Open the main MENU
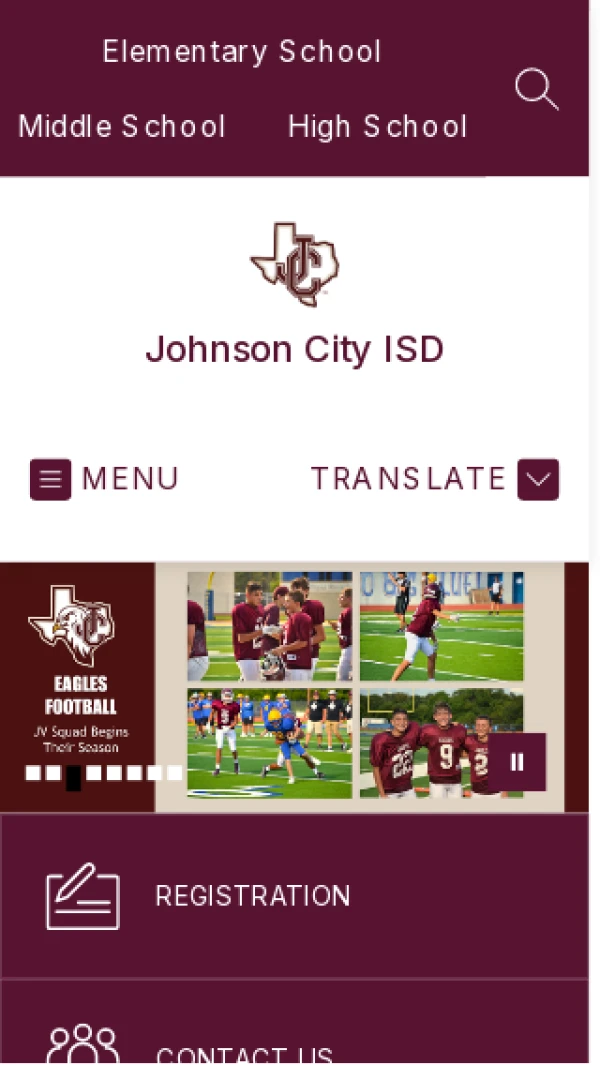600x1065 pixels. tap(104, 480)
